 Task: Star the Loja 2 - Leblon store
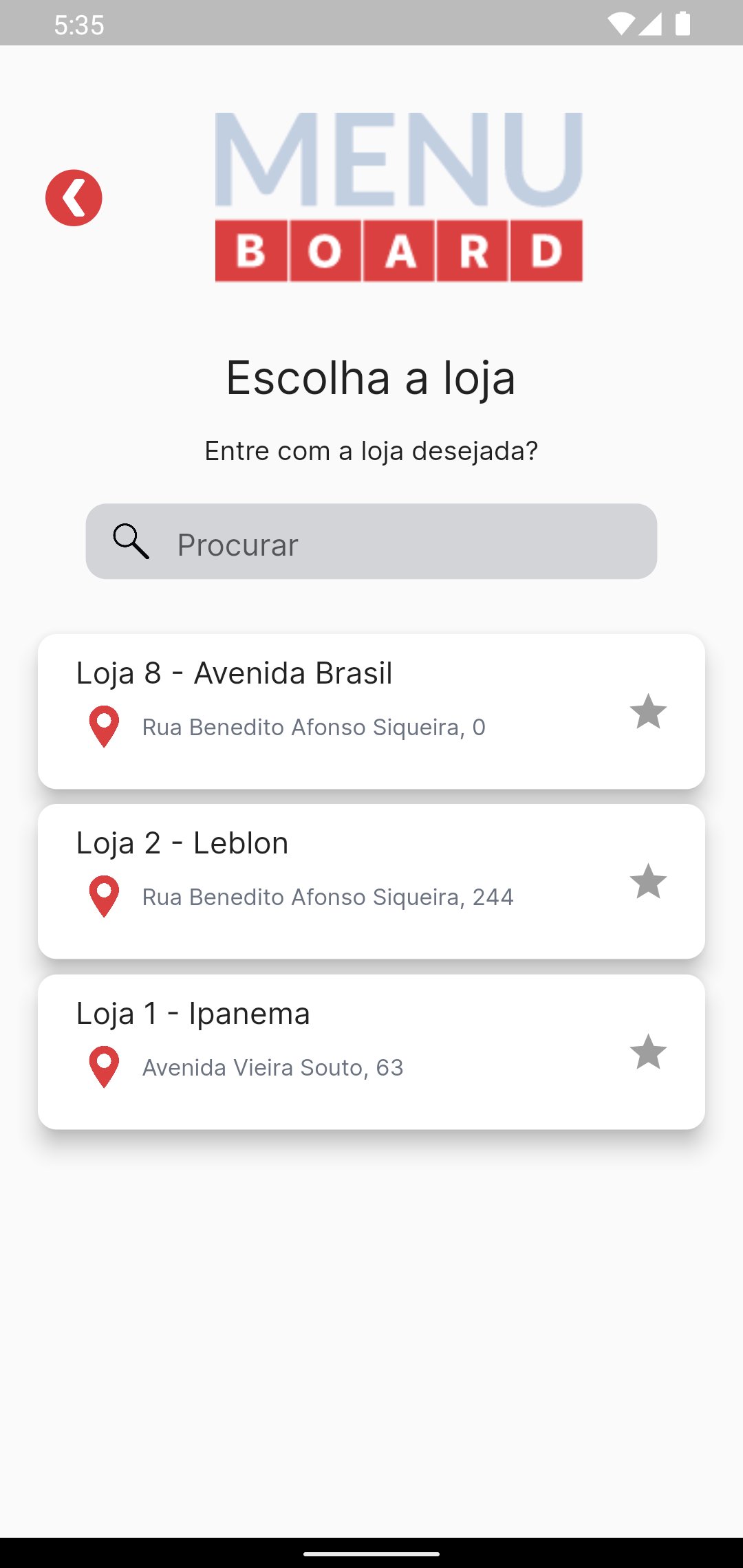(x=648, y=882)
